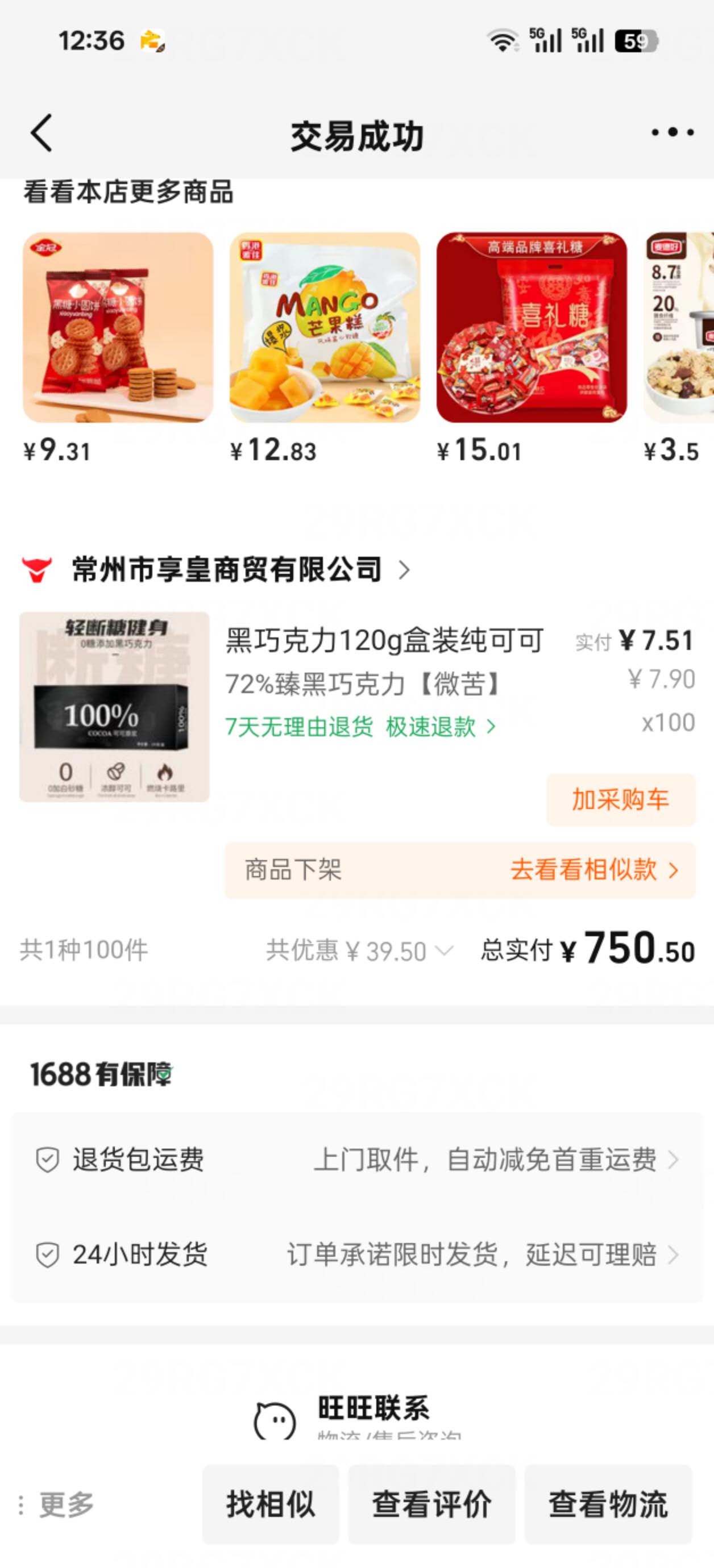This screenshot has height=1568, width=714.
Task: Go back from the 交易成功 page
Action: click(41, 134)
